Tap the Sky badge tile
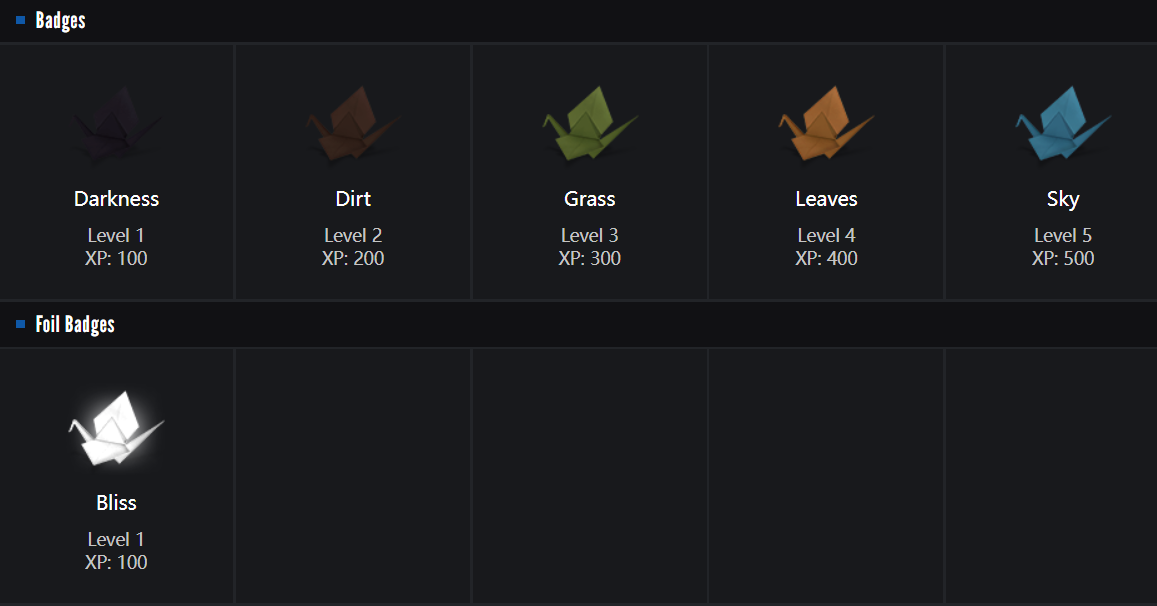Image resolution: width=1157 pixels, height=606 pixels. pyautogui.click(x=1062, y=171)
